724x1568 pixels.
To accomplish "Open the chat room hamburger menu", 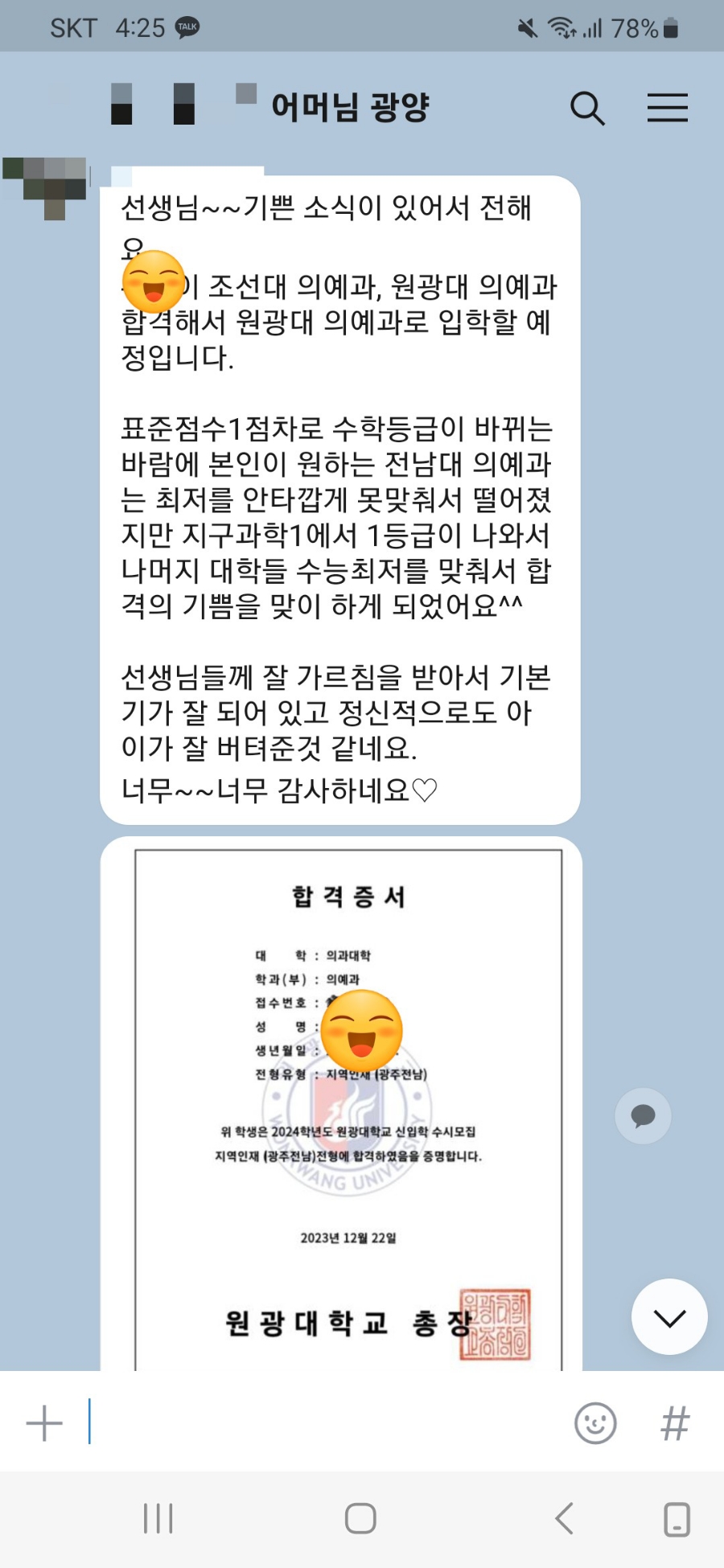I will coord(667,108).
